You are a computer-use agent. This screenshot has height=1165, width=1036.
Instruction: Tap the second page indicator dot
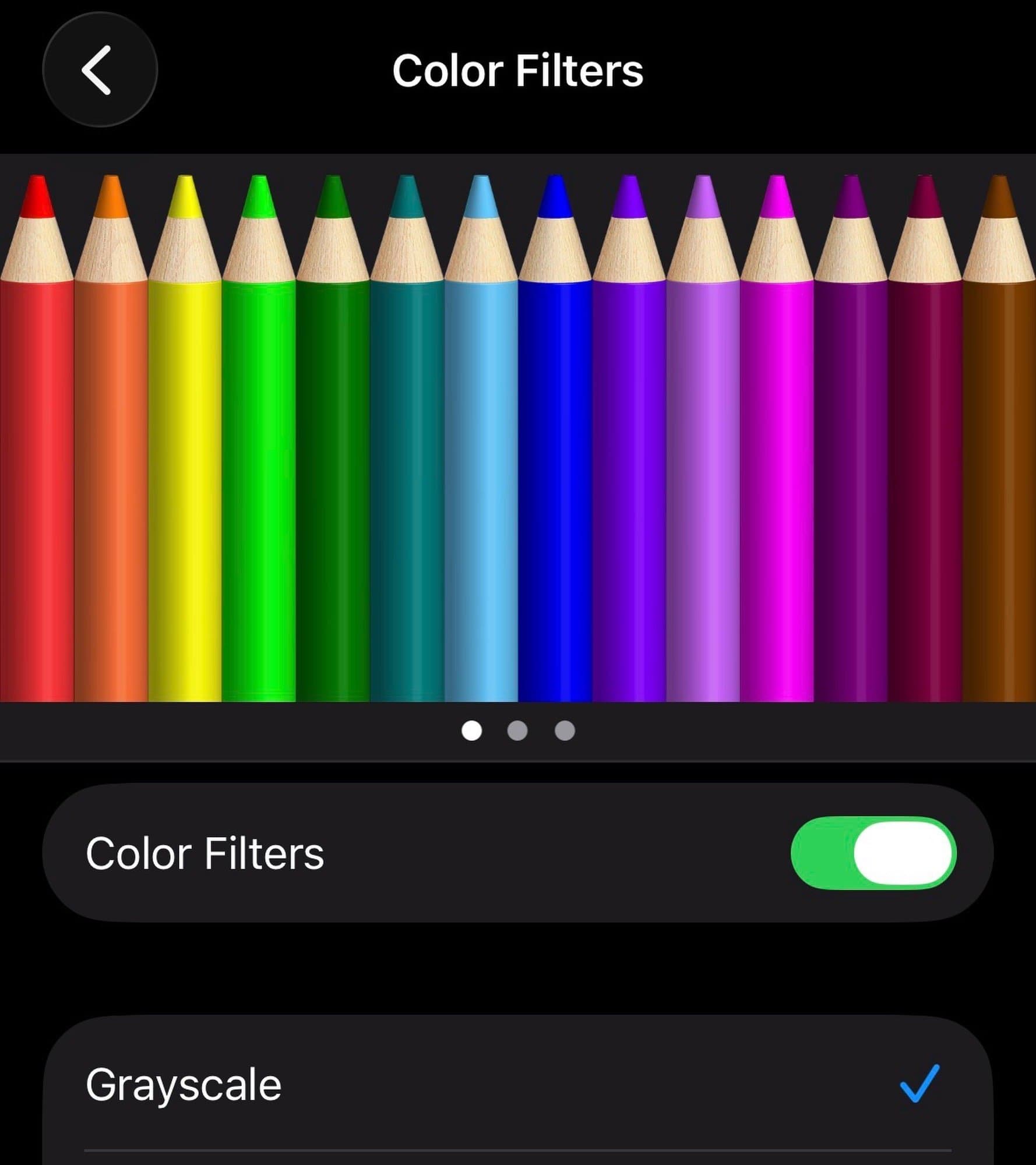click(517, 730)
